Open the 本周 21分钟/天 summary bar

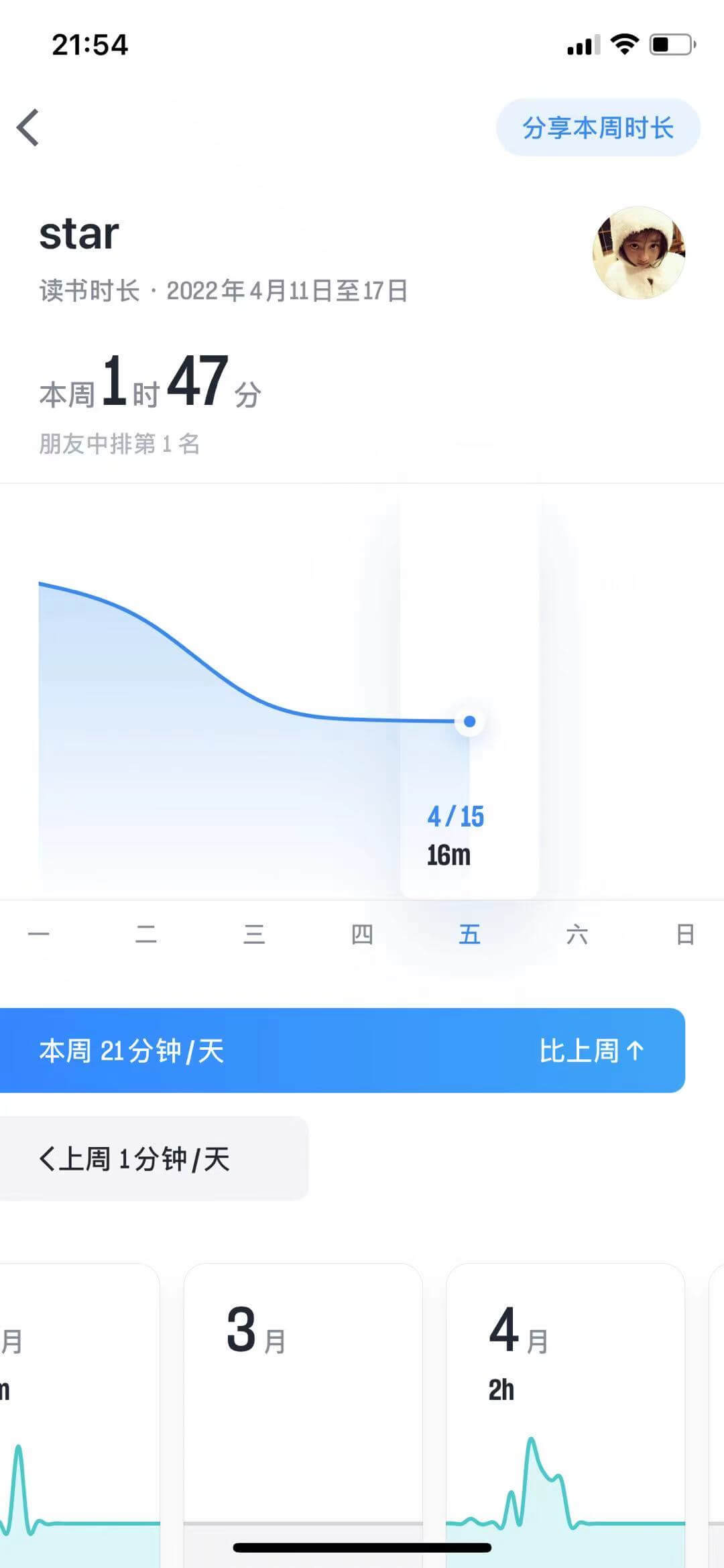[342, 1050]
